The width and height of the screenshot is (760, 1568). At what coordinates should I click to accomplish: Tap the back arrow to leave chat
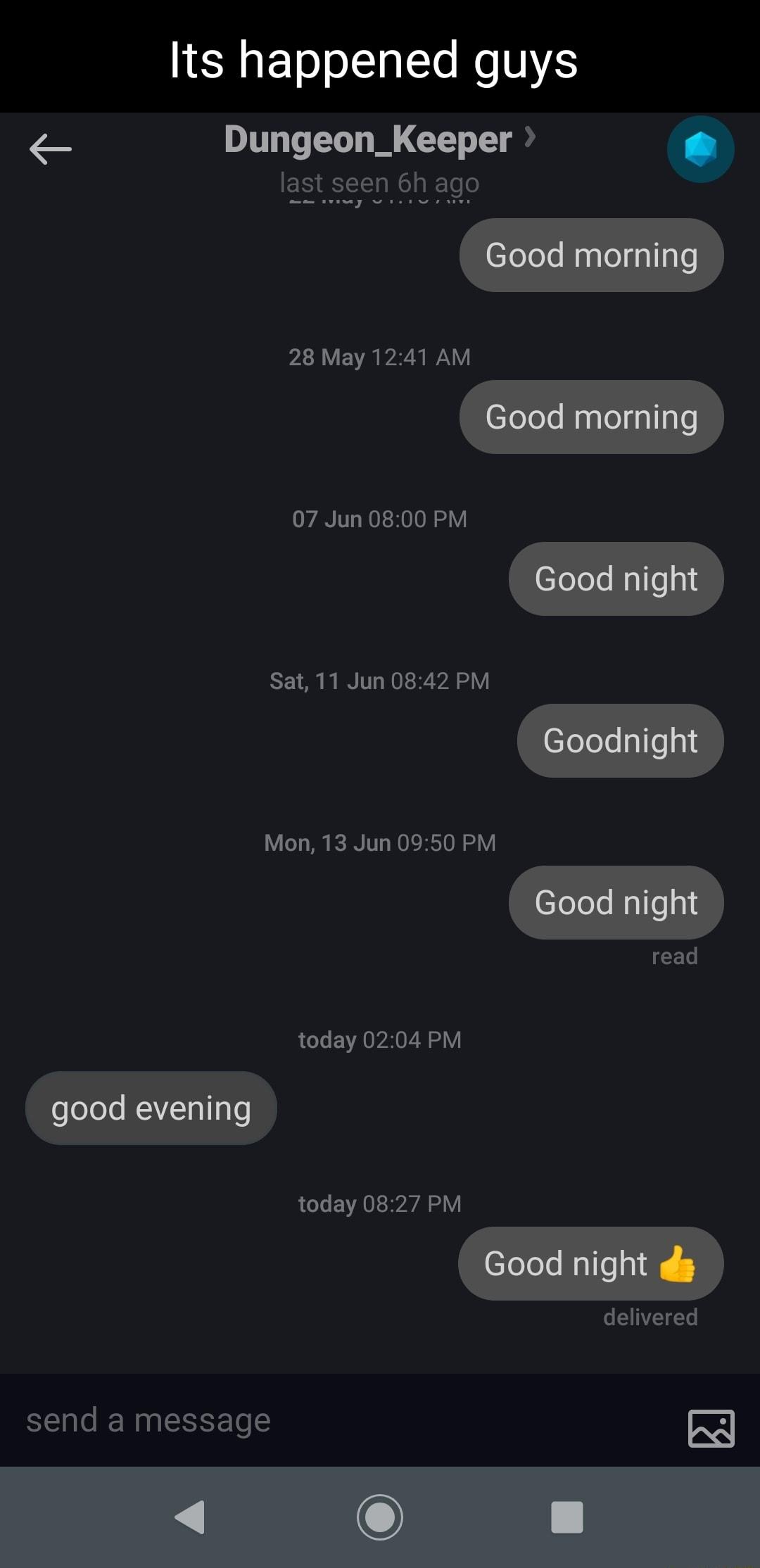tap(50, 148)
